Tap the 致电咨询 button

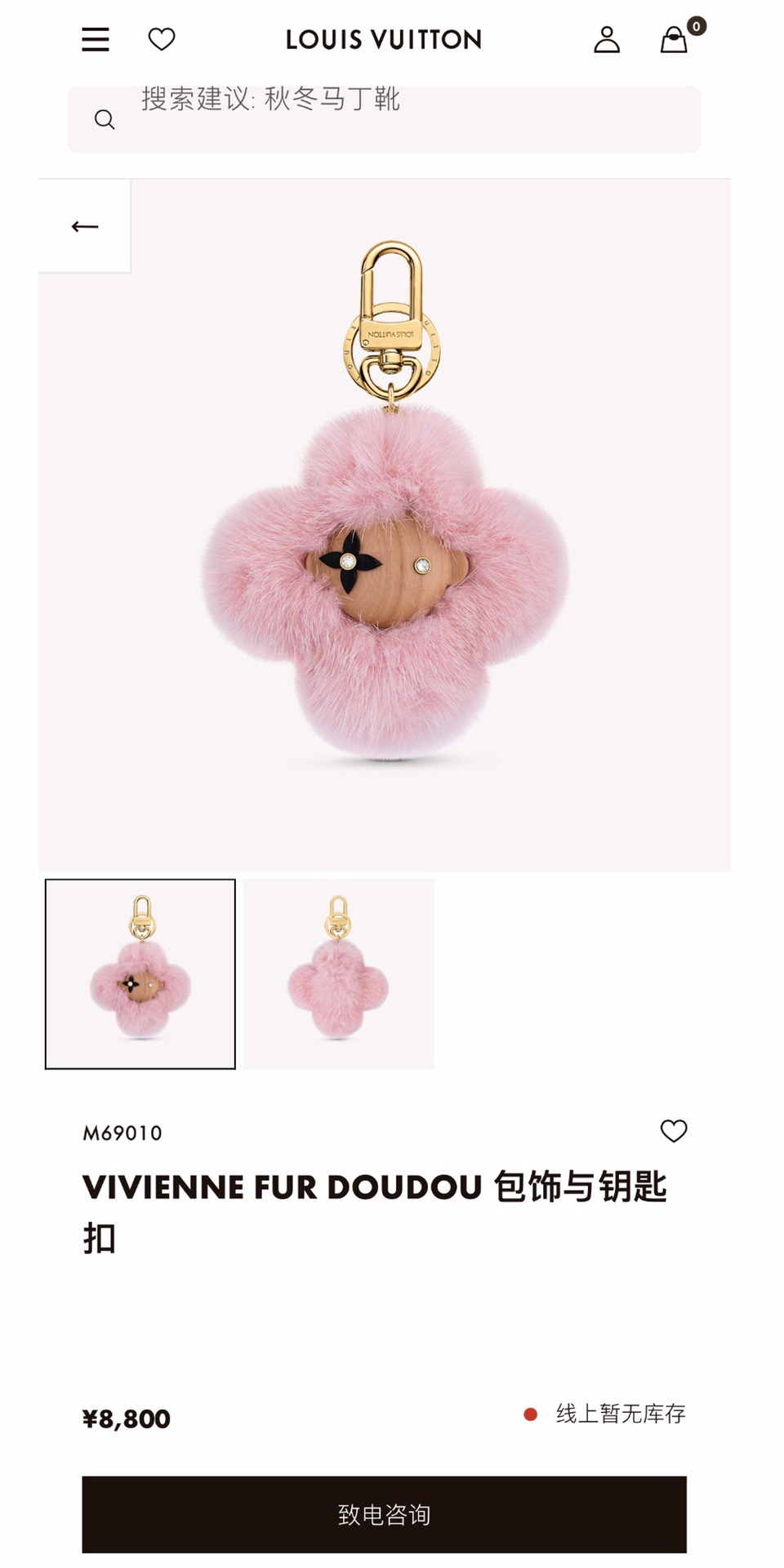384,1514
